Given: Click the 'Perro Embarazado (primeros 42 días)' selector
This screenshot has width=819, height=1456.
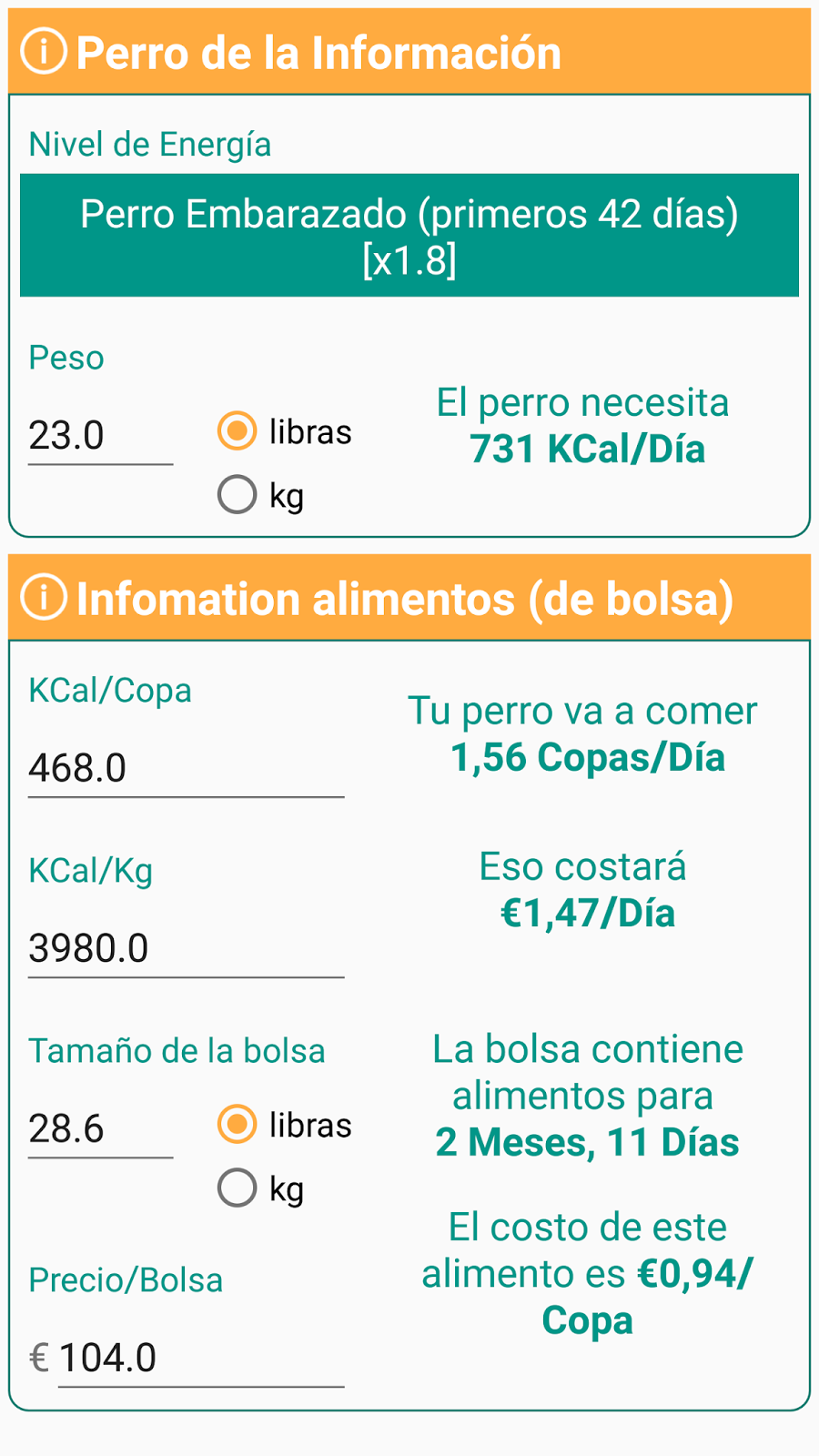Looking at the screenshot, I should [409, 235].
